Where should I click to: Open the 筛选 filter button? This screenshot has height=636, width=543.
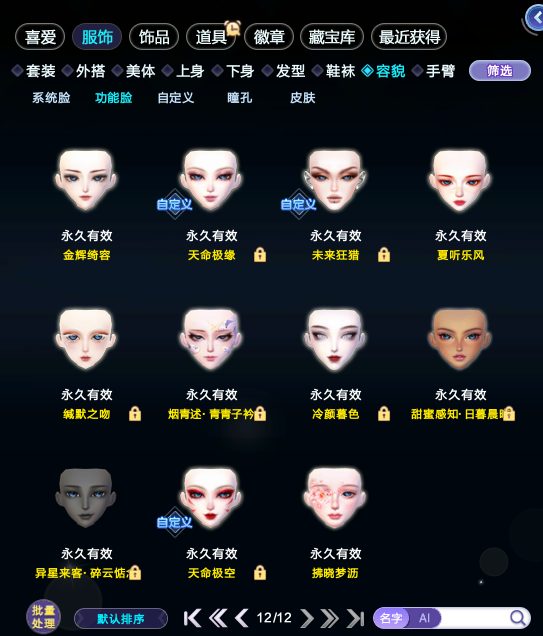coord(500,71)
